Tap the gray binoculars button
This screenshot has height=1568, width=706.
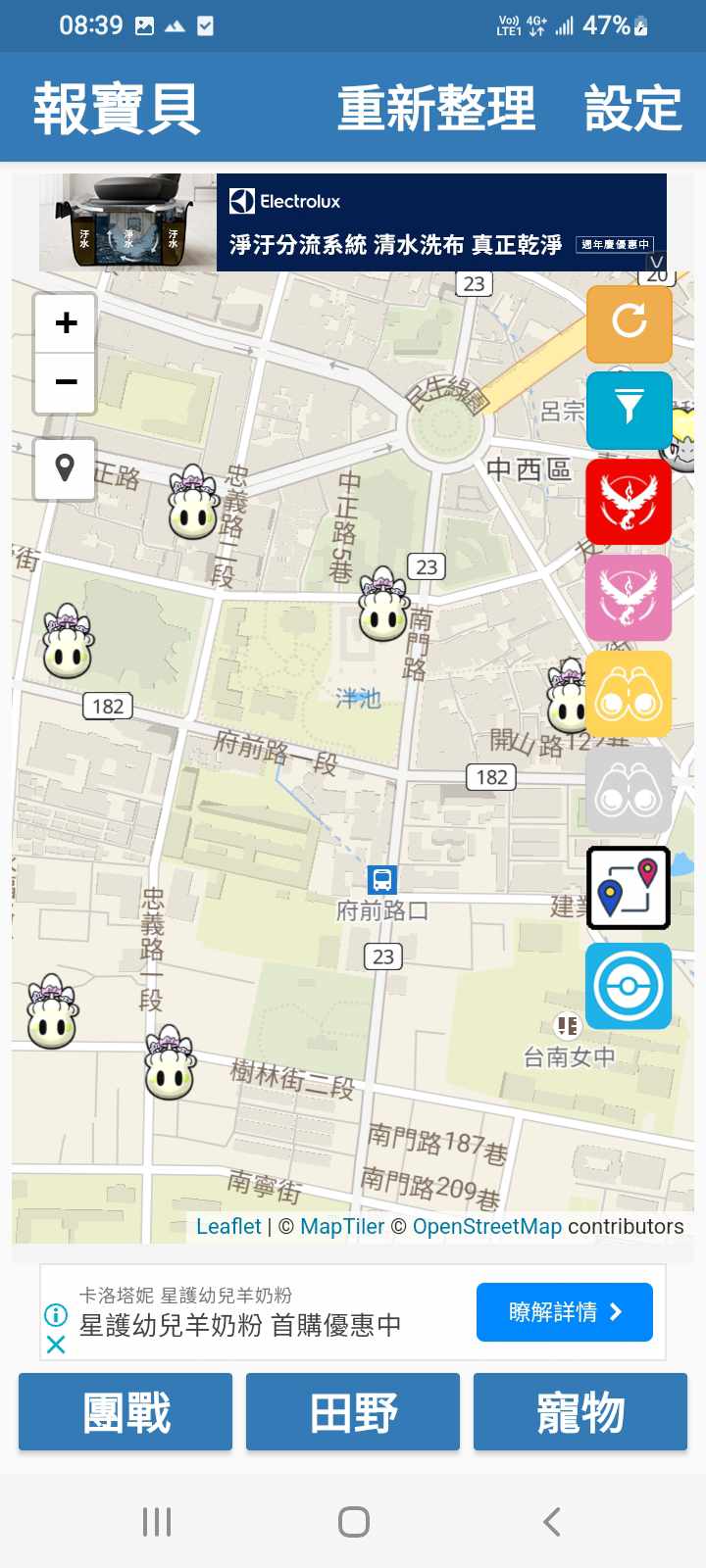(x=629, y=791)
